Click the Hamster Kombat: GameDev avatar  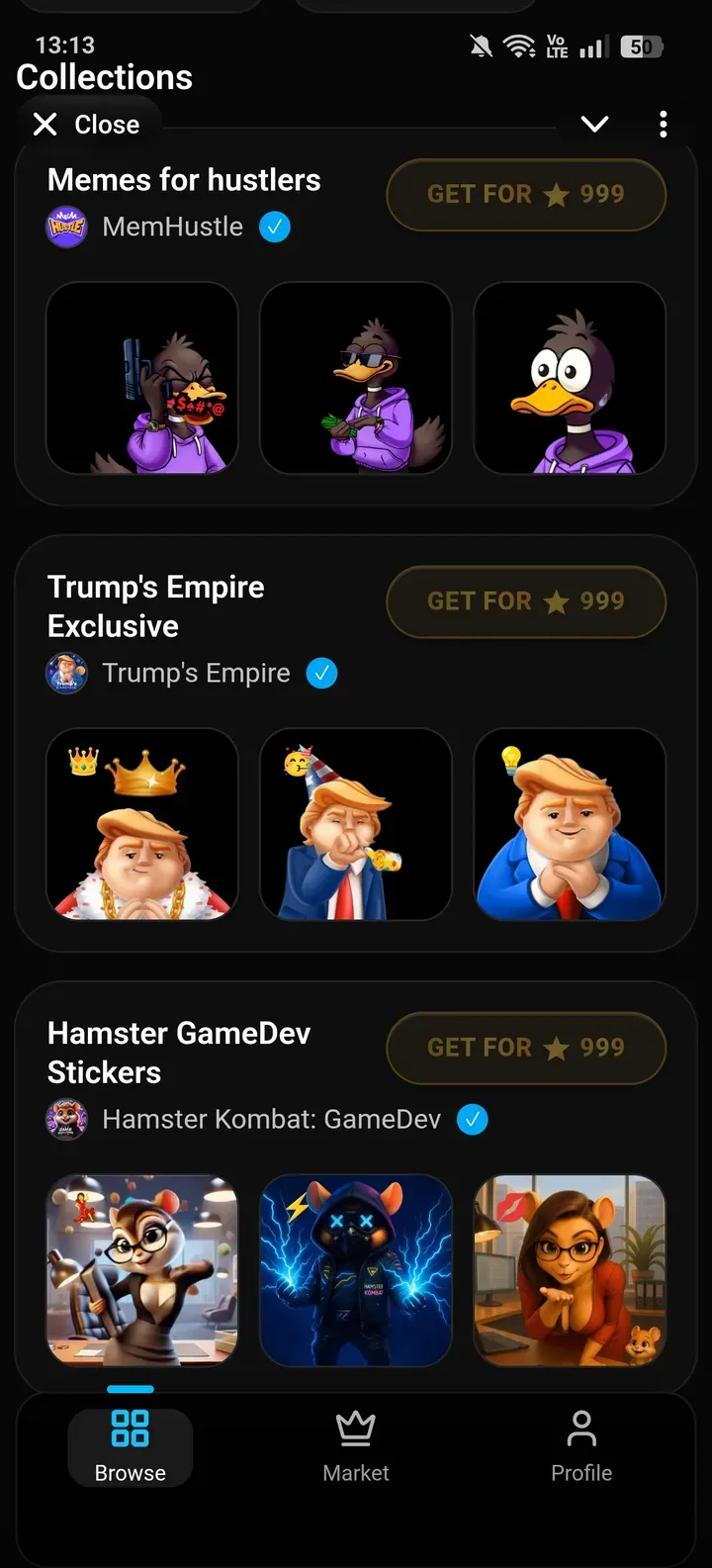(x=66, y=1120)
